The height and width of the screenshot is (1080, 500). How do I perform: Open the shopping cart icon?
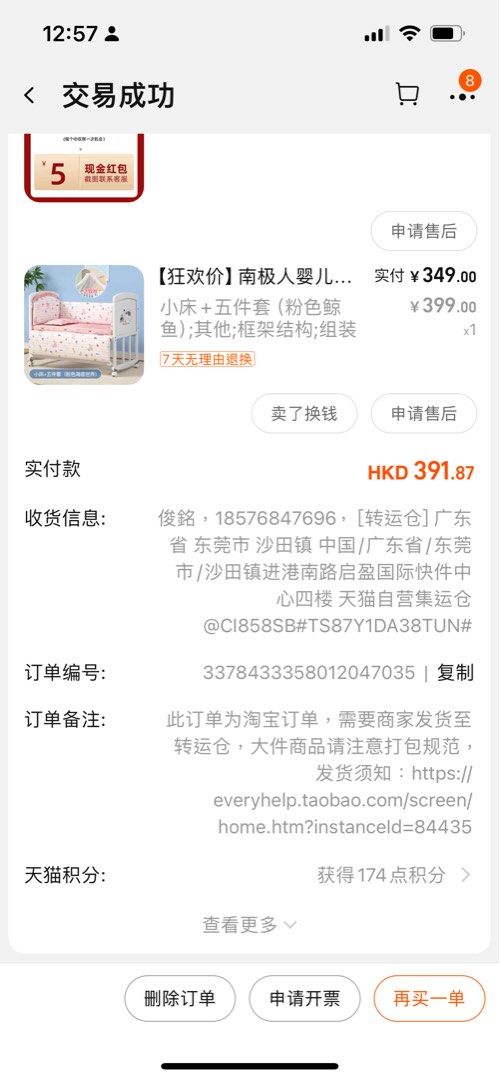point(407,94)
